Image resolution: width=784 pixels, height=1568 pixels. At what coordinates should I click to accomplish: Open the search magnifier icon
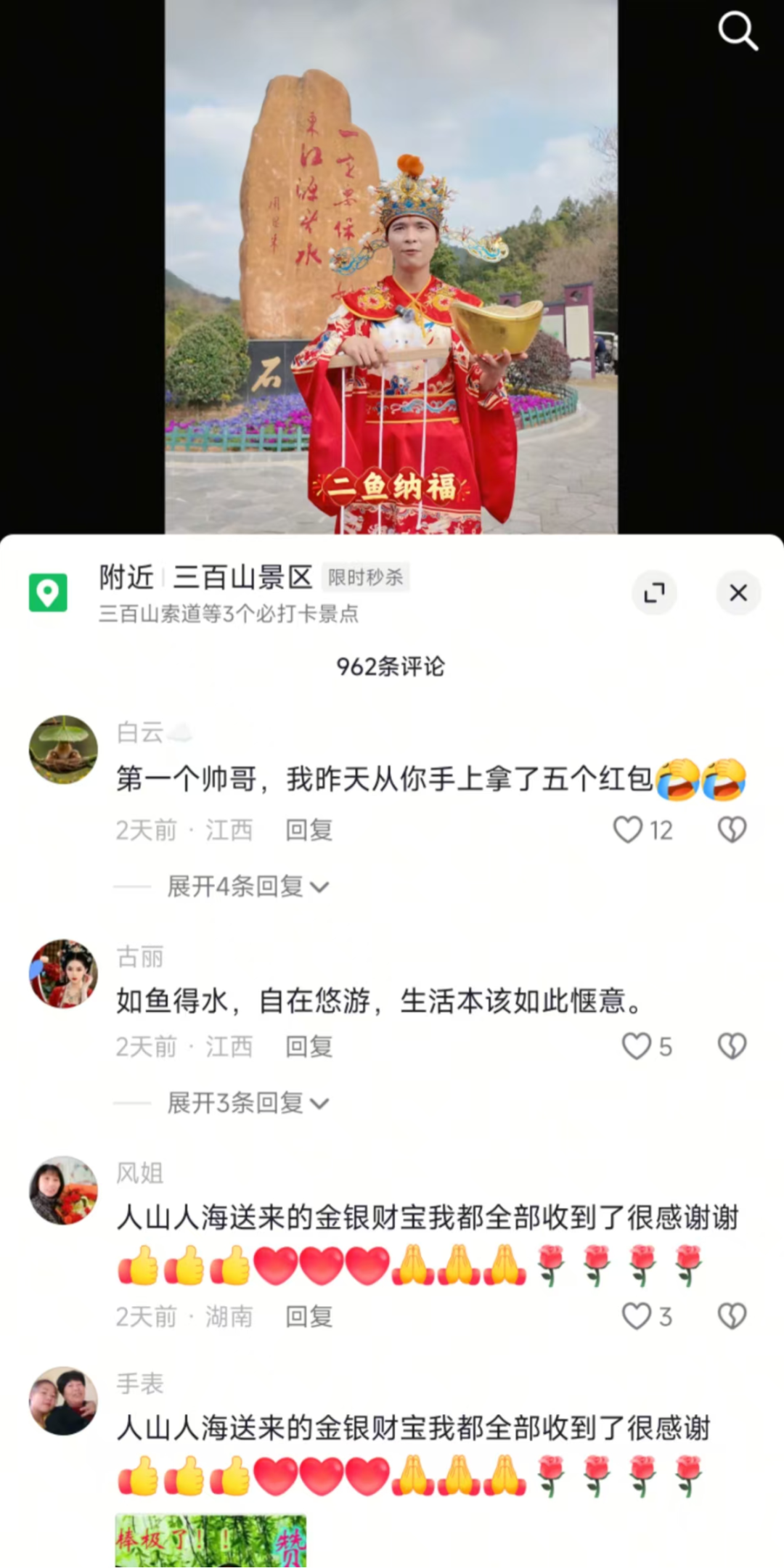tap(738, 32)
